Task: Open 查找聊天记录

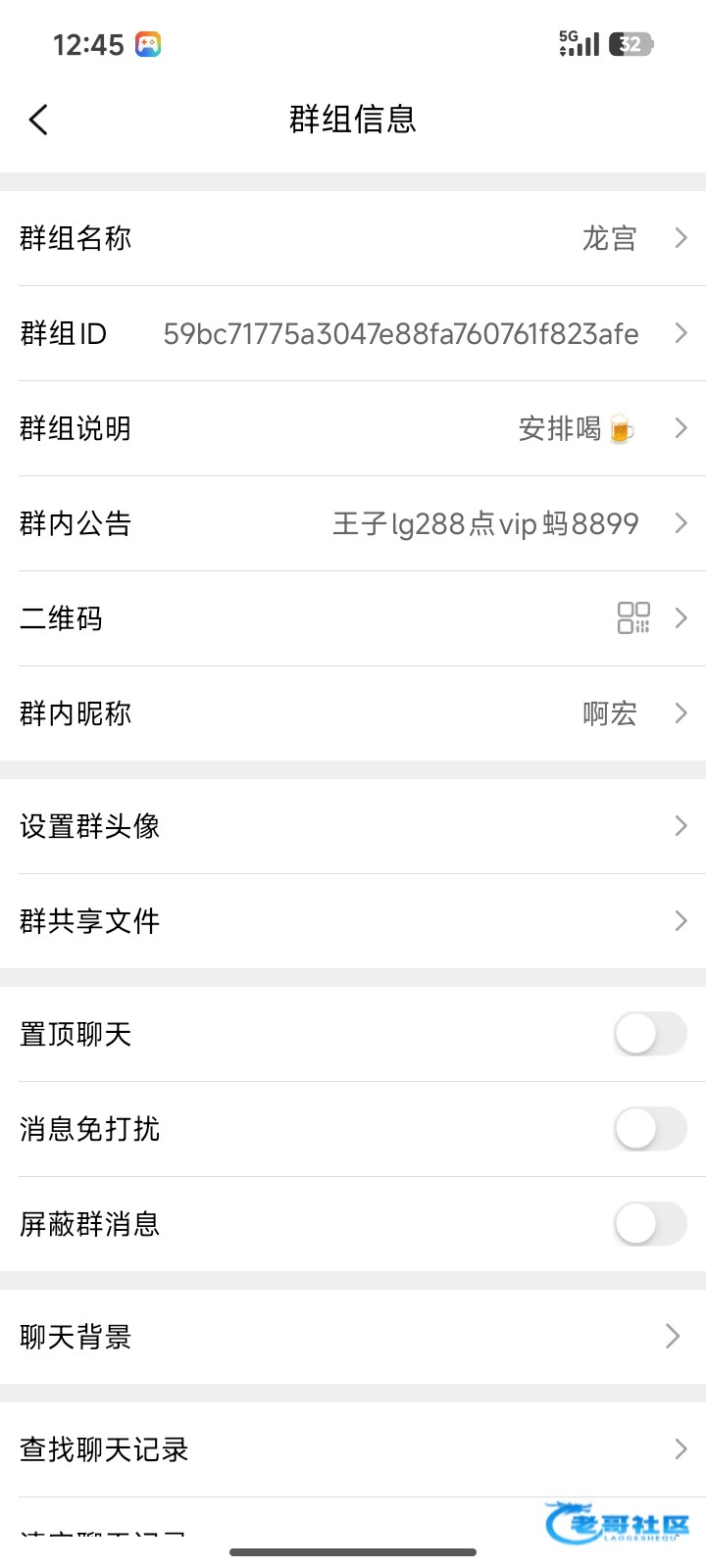Action: 353,1449
